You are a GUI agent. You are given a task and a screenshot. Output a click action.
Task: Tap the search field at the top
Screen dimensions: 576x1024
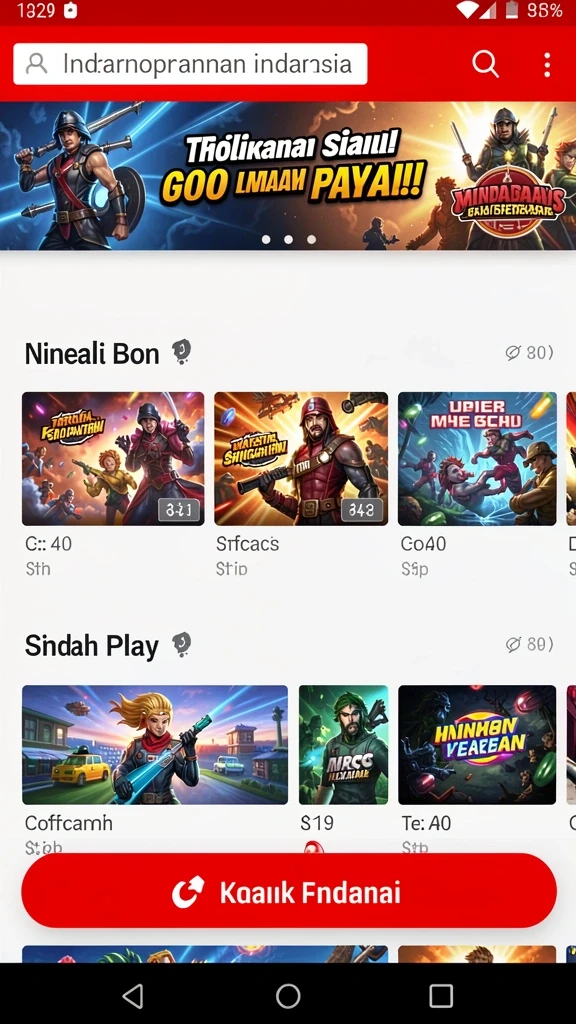point(190,64)
